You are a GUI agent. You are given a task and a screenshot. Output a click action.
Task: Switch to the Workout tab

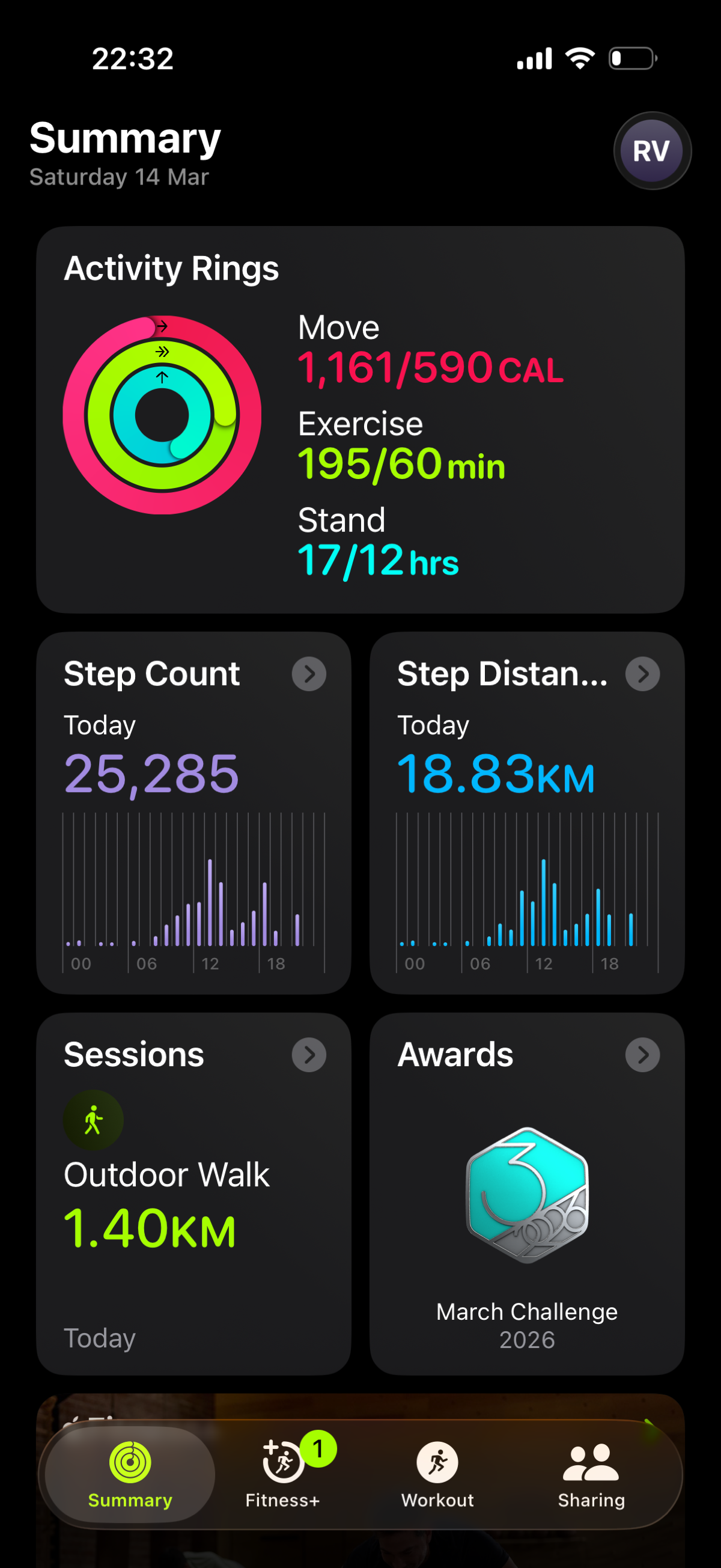437,1474
